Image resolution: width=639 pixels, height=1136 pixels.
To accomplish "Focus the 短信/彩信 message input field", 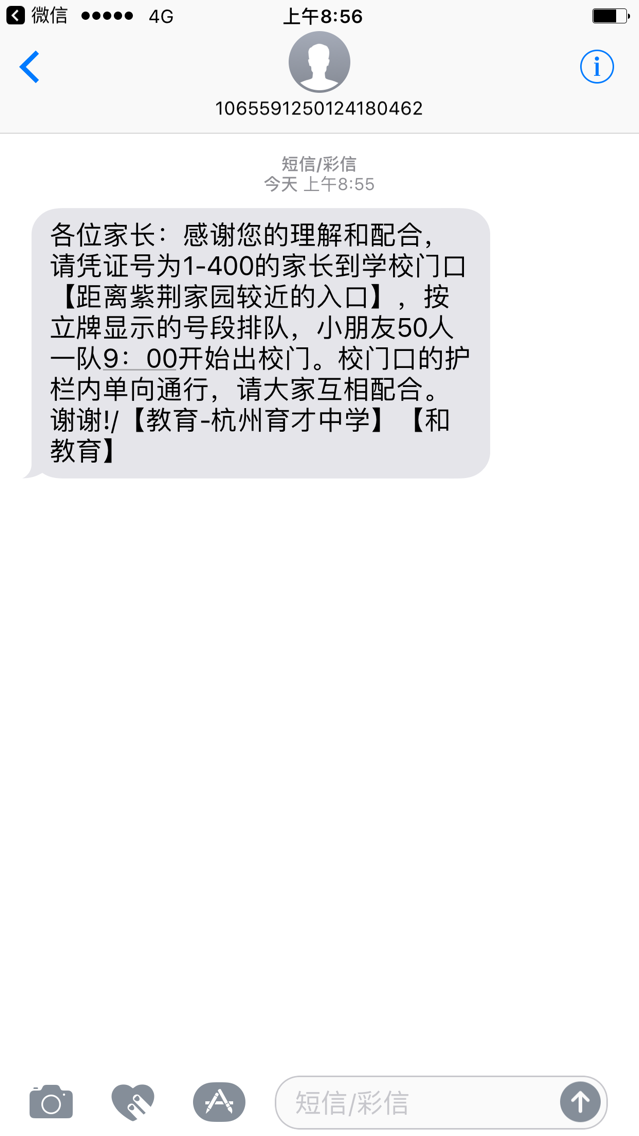I will pyautogui.click(x=417, y=1103).
